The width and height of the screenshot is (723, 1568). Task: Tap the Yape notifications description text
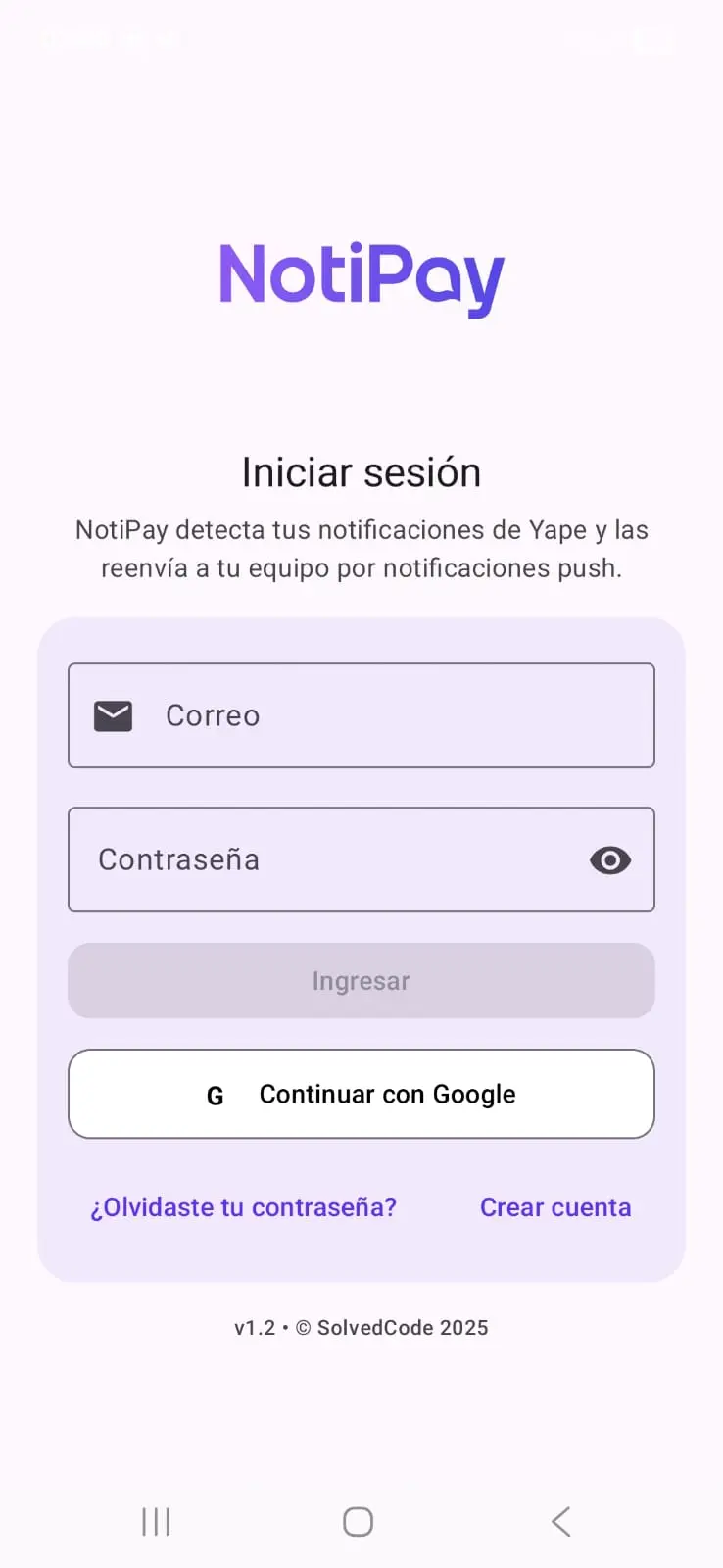[x=361, y=549]
